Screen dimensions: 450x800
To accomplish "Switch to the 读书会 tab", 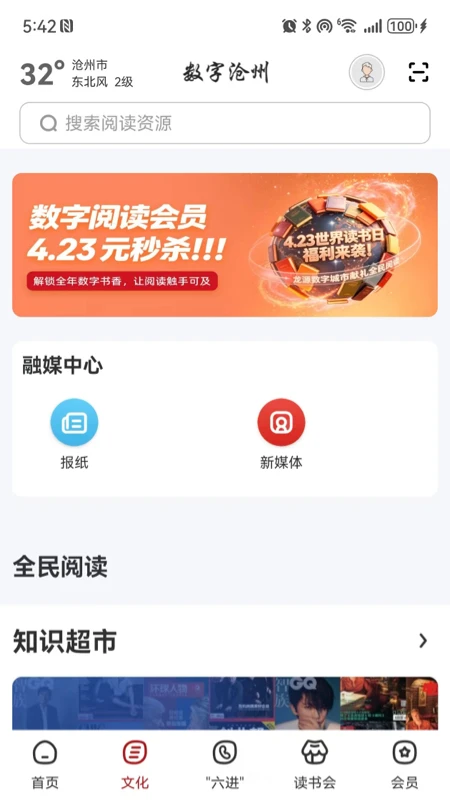I will 315,765.
